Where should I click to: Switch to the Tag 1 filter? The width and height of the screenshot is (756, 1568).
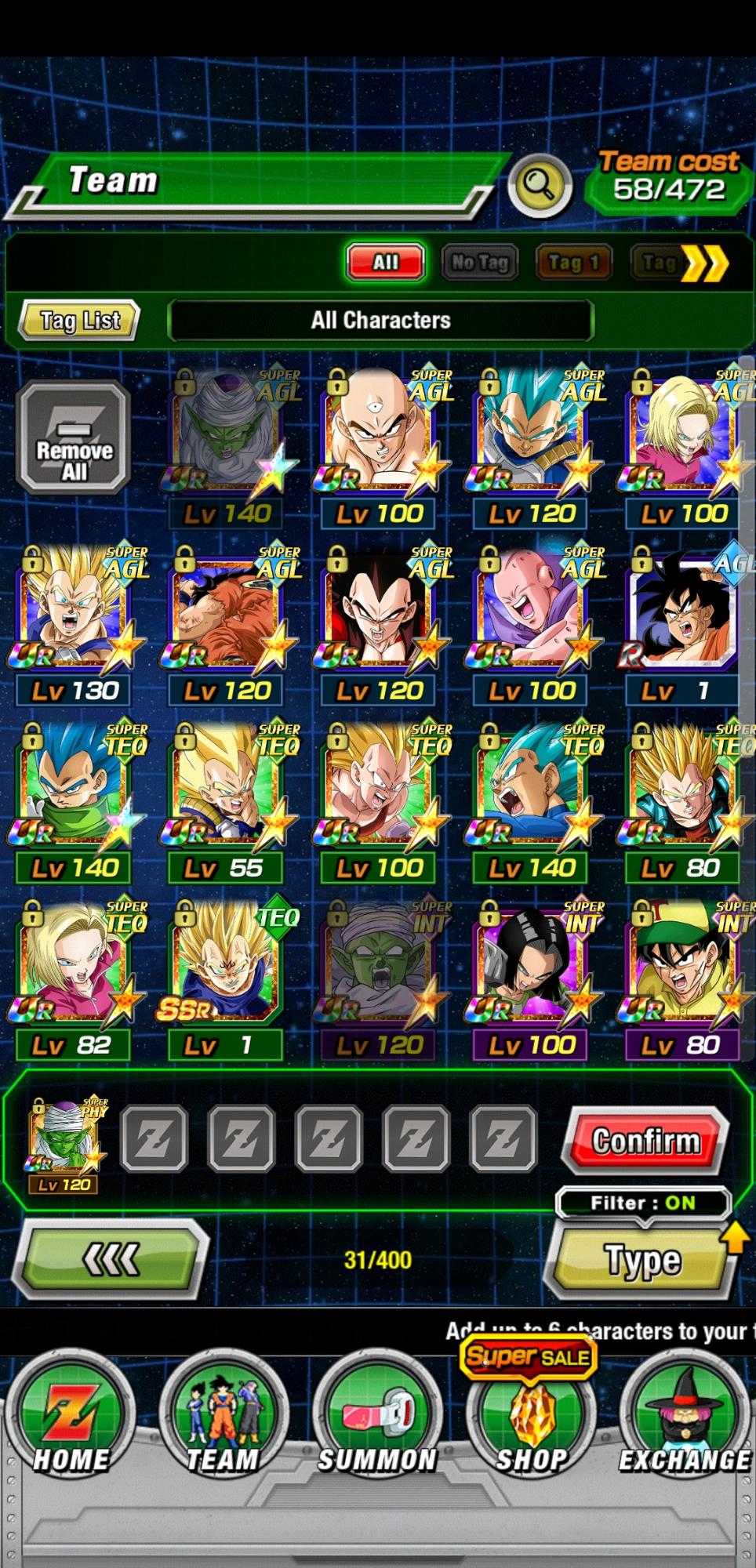click(x=573, y=262)
